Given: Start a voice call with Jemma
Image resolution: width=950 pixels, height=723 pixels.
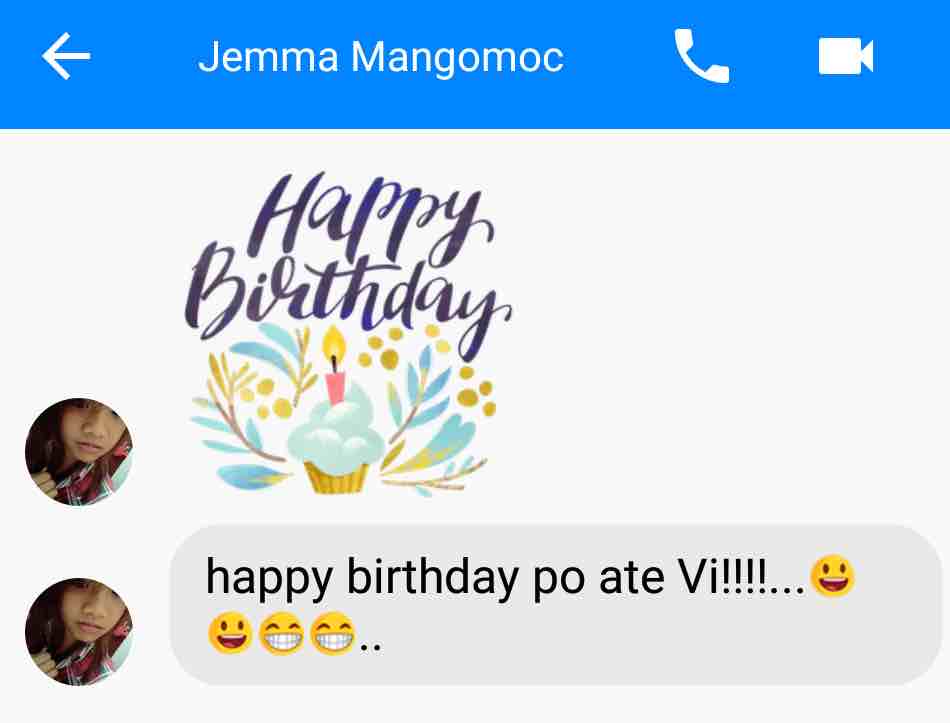Looking at the screenshot, I should (x=701, y=57).
